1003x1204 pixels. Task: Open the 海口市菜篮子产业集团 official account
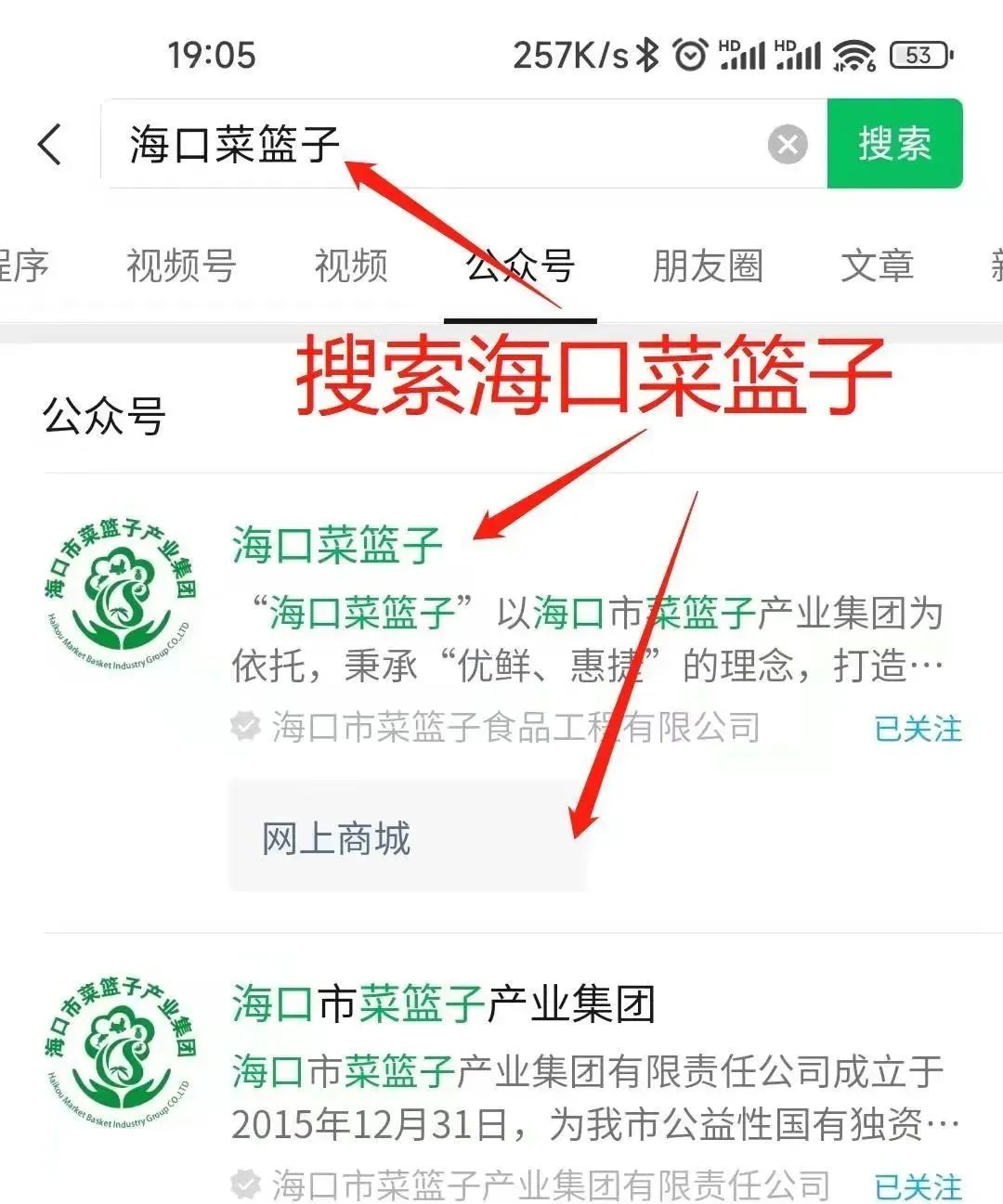(x=443, y=1003)
